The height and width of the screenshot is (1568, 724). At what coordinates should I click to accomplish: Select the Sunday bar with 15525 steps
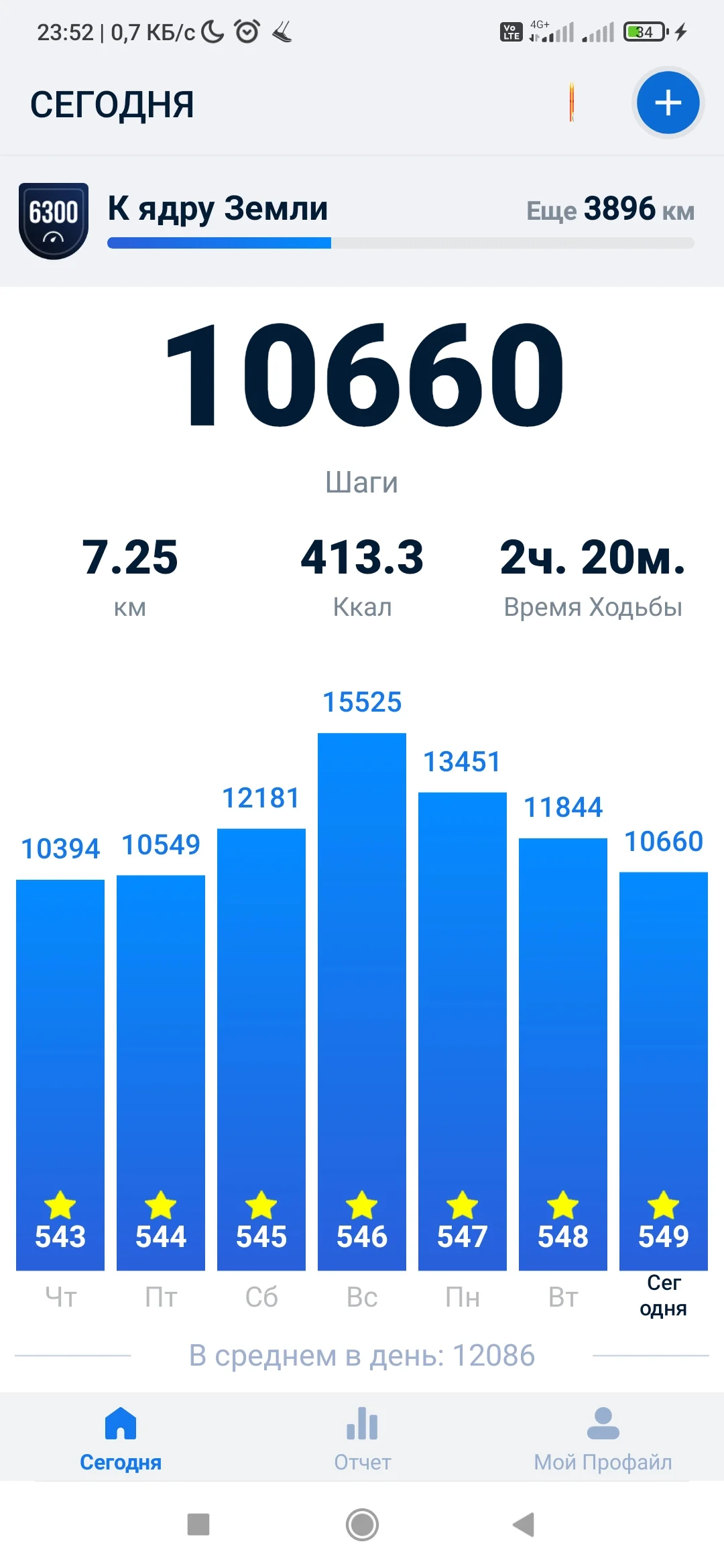coord(362,1001)
